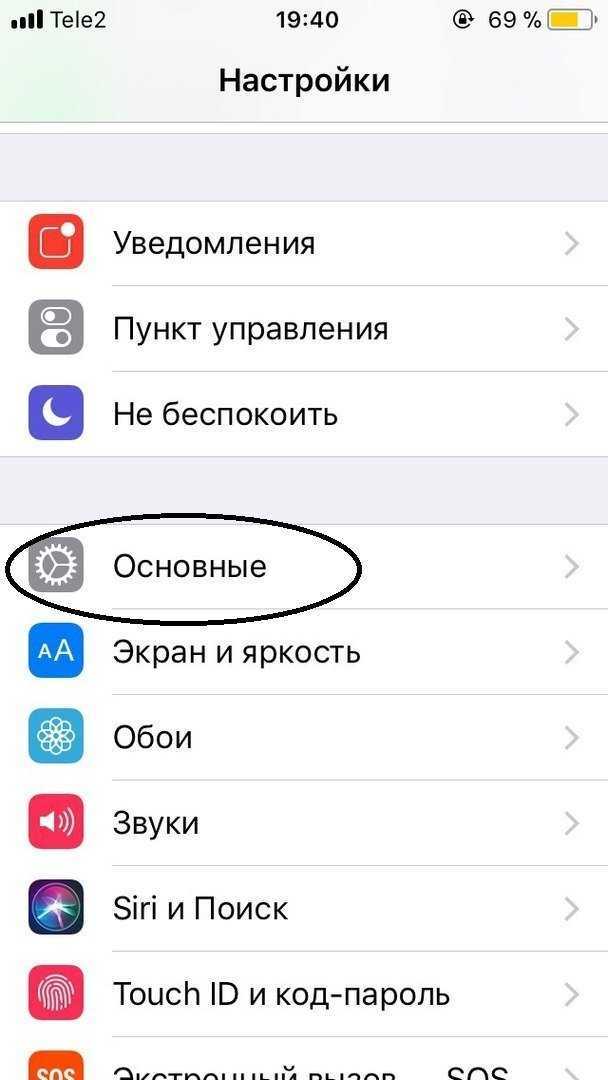
Task: Open Не беспокоить settings
Action: pyautogui.click(x=304, y=414)
